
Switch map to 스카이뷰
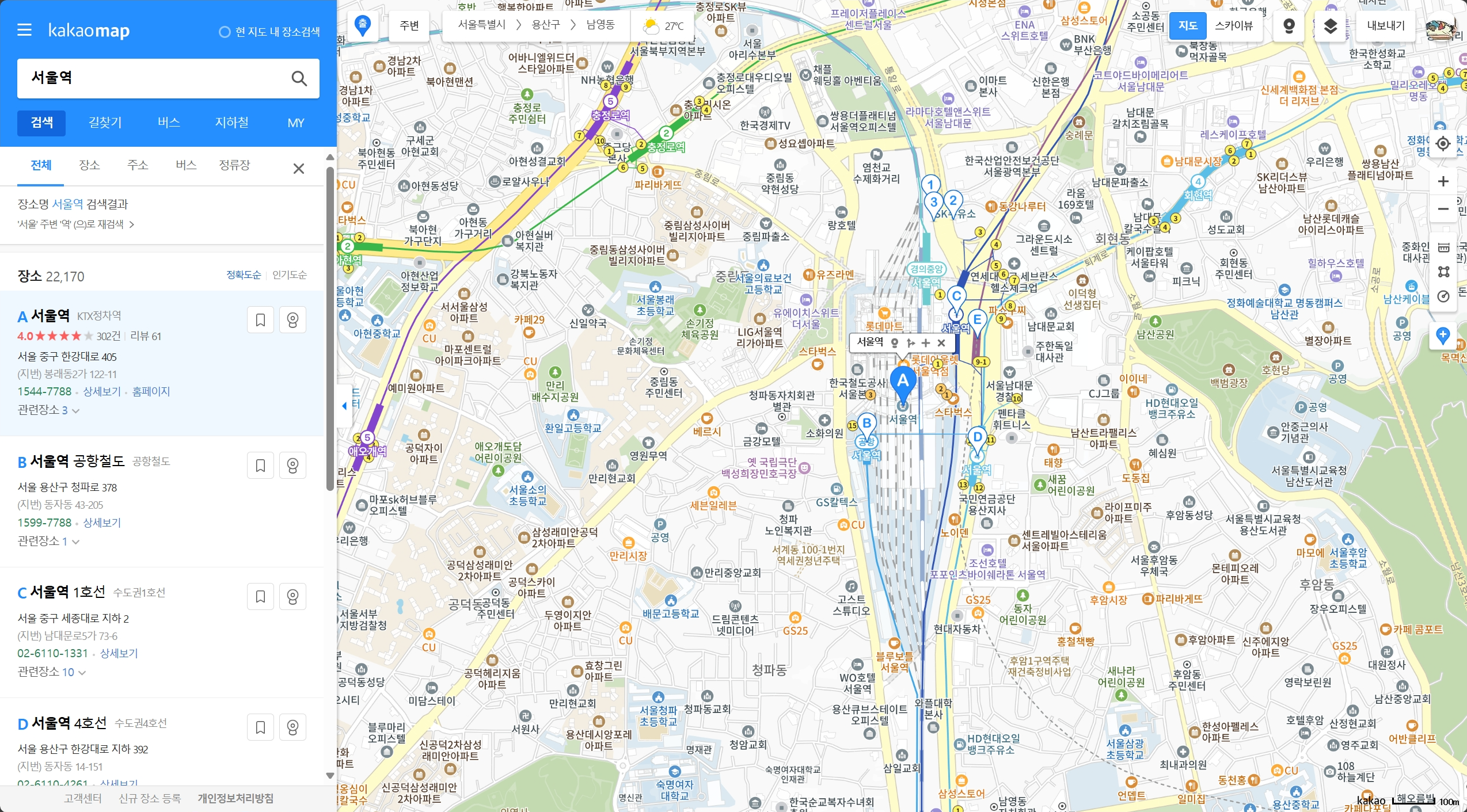click(1233, 26)
